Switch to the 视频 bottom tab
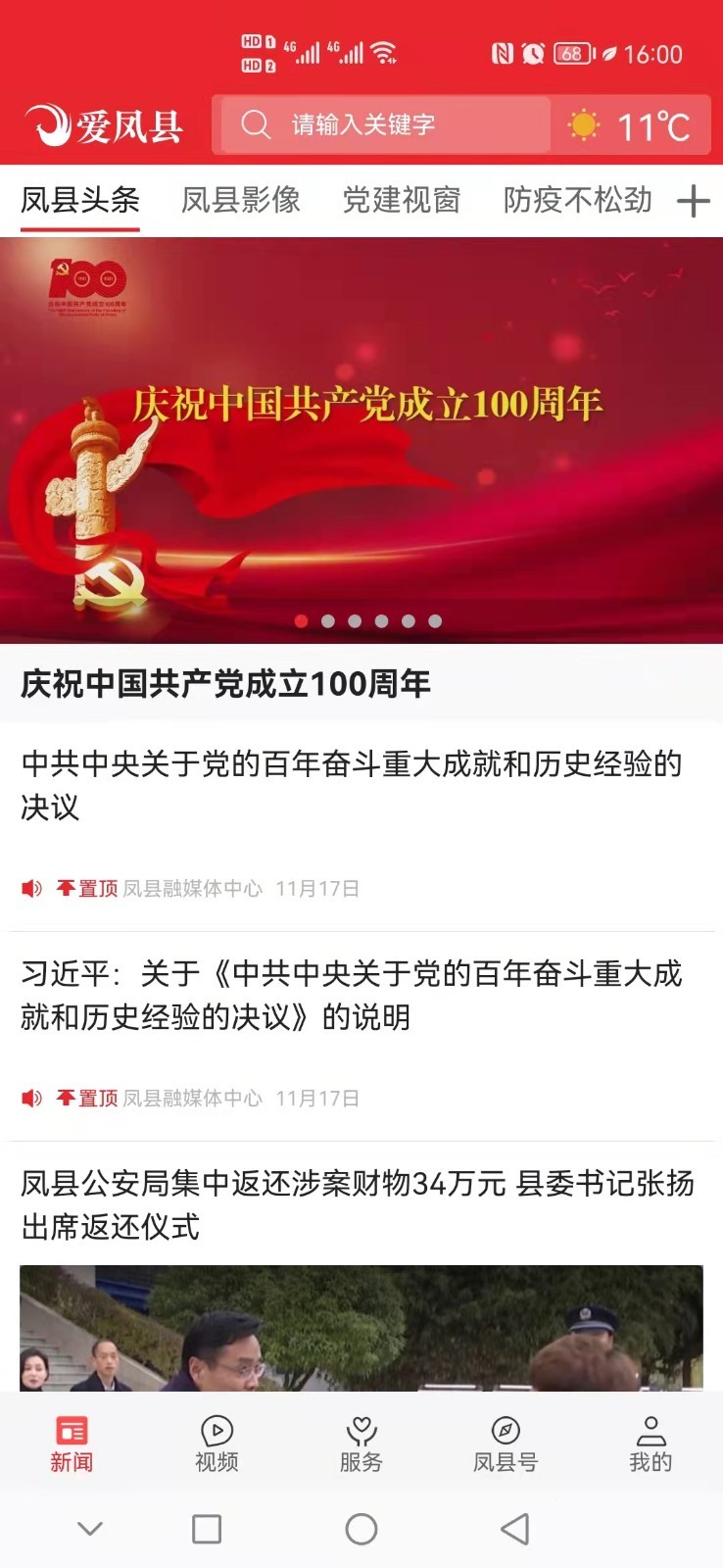This screenshot has height=1568, width=723. coord(217,1444)
